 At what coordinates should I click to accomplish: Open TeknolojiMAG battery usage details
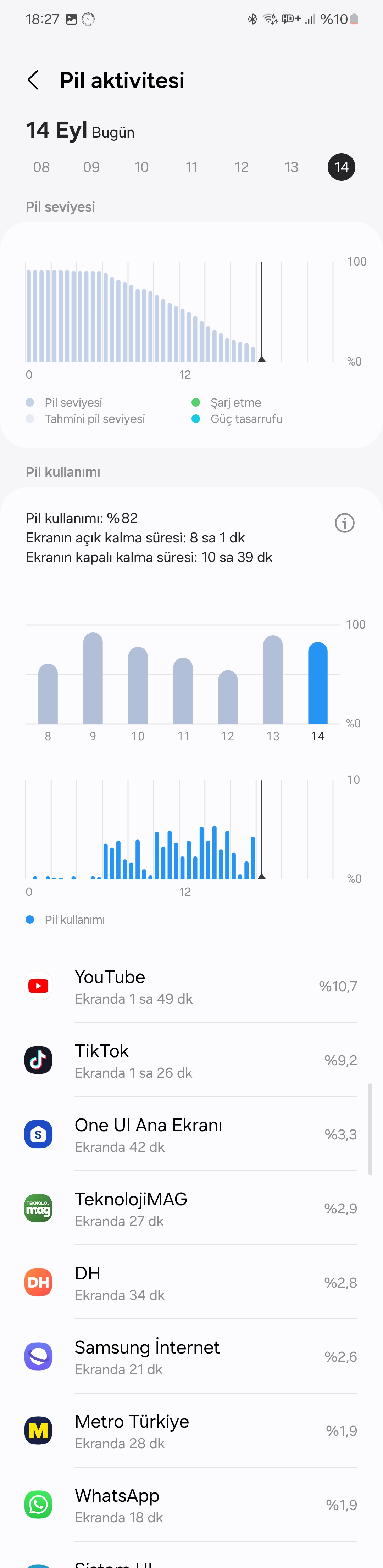[x=191, y=1209]
